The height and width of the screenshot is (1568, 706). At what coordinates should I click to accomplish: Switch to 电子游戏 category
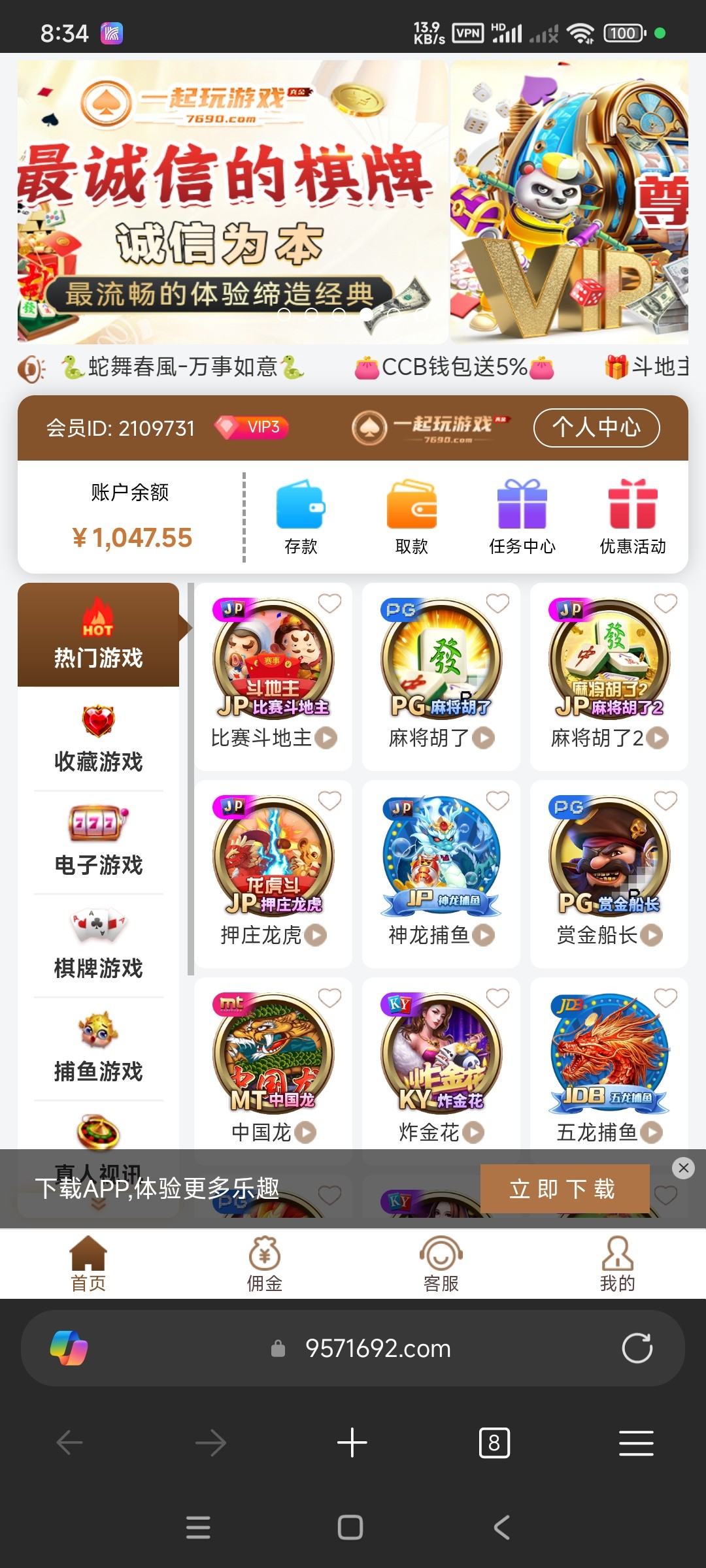(98, 841)
